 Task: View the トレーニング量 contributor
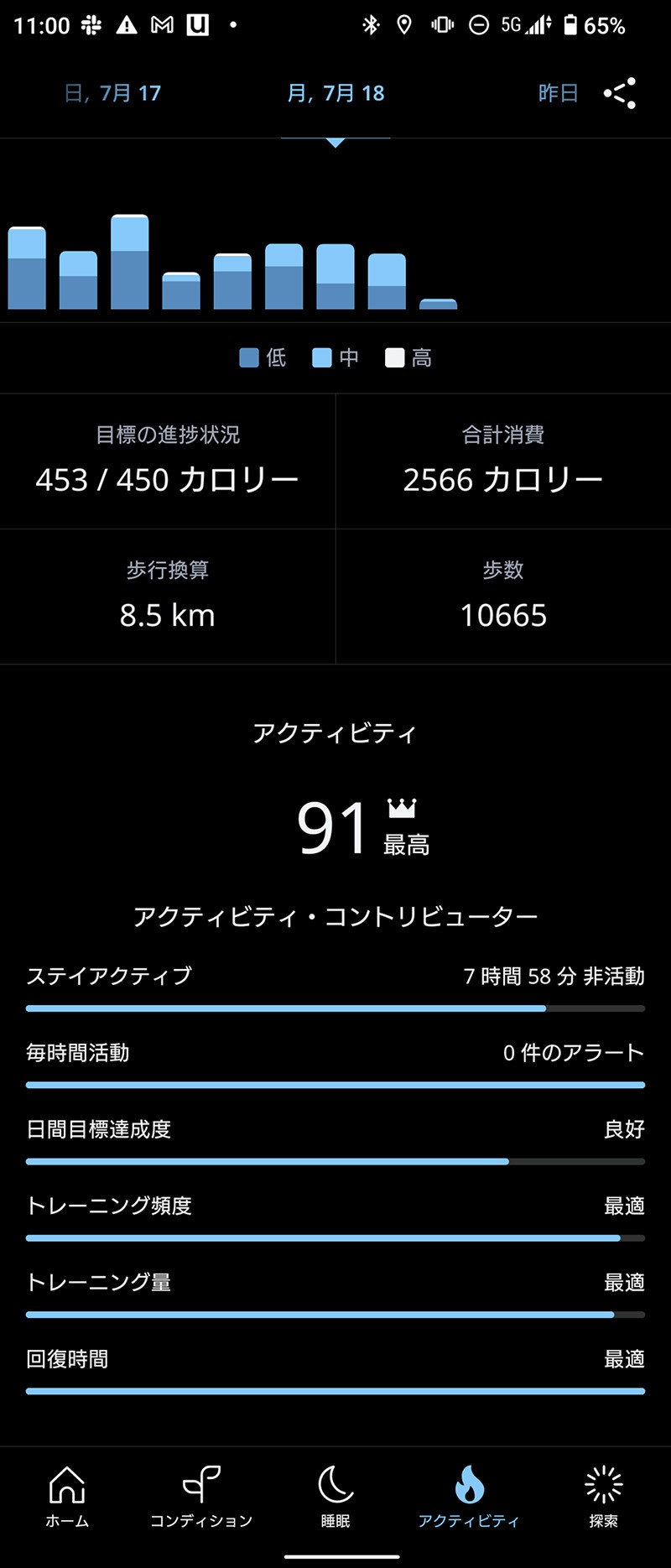point(335,1292)
